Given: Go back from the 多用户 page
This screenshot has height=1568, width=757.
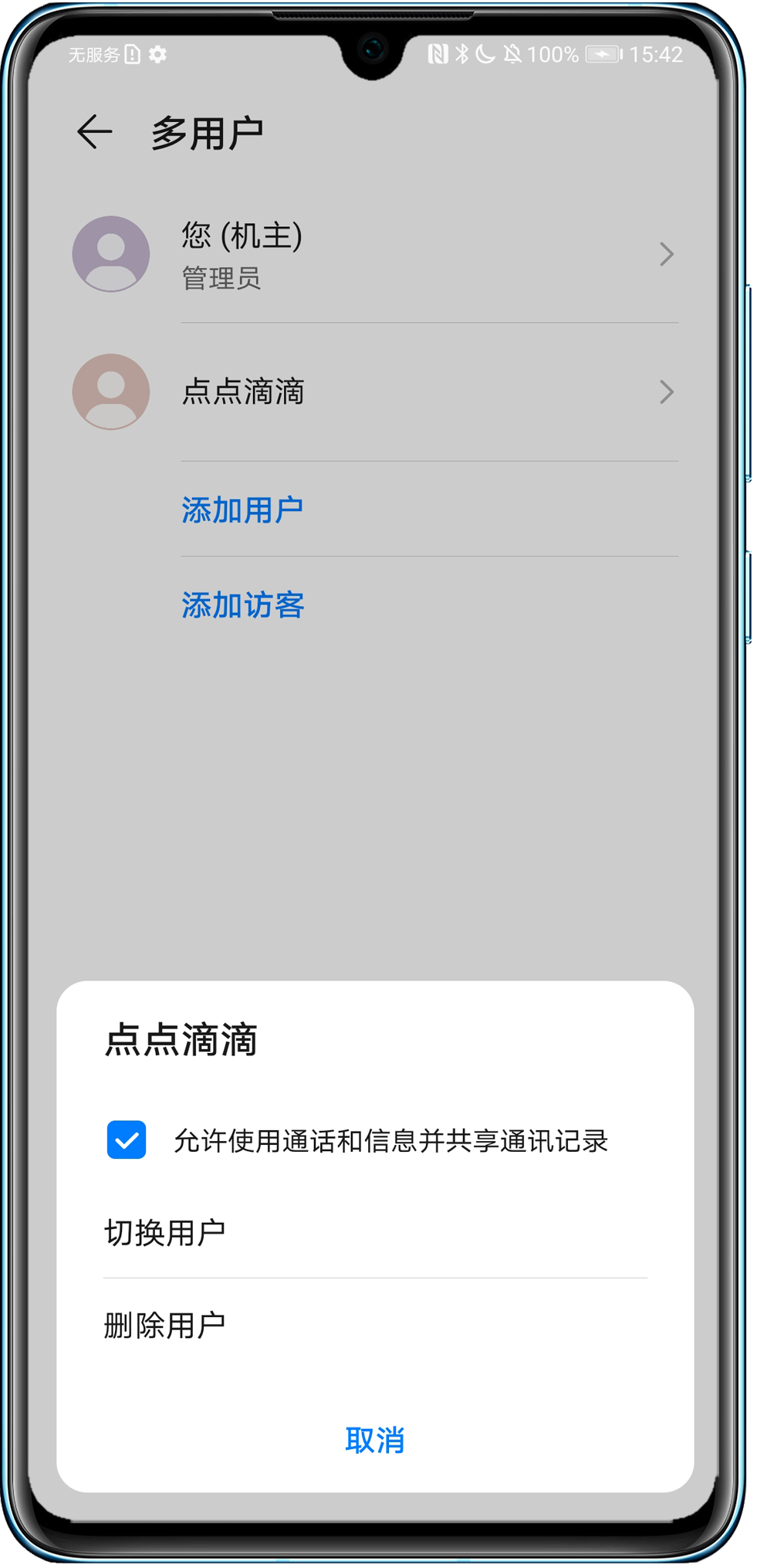Looking at the screenshot, I should pos(95,132).
